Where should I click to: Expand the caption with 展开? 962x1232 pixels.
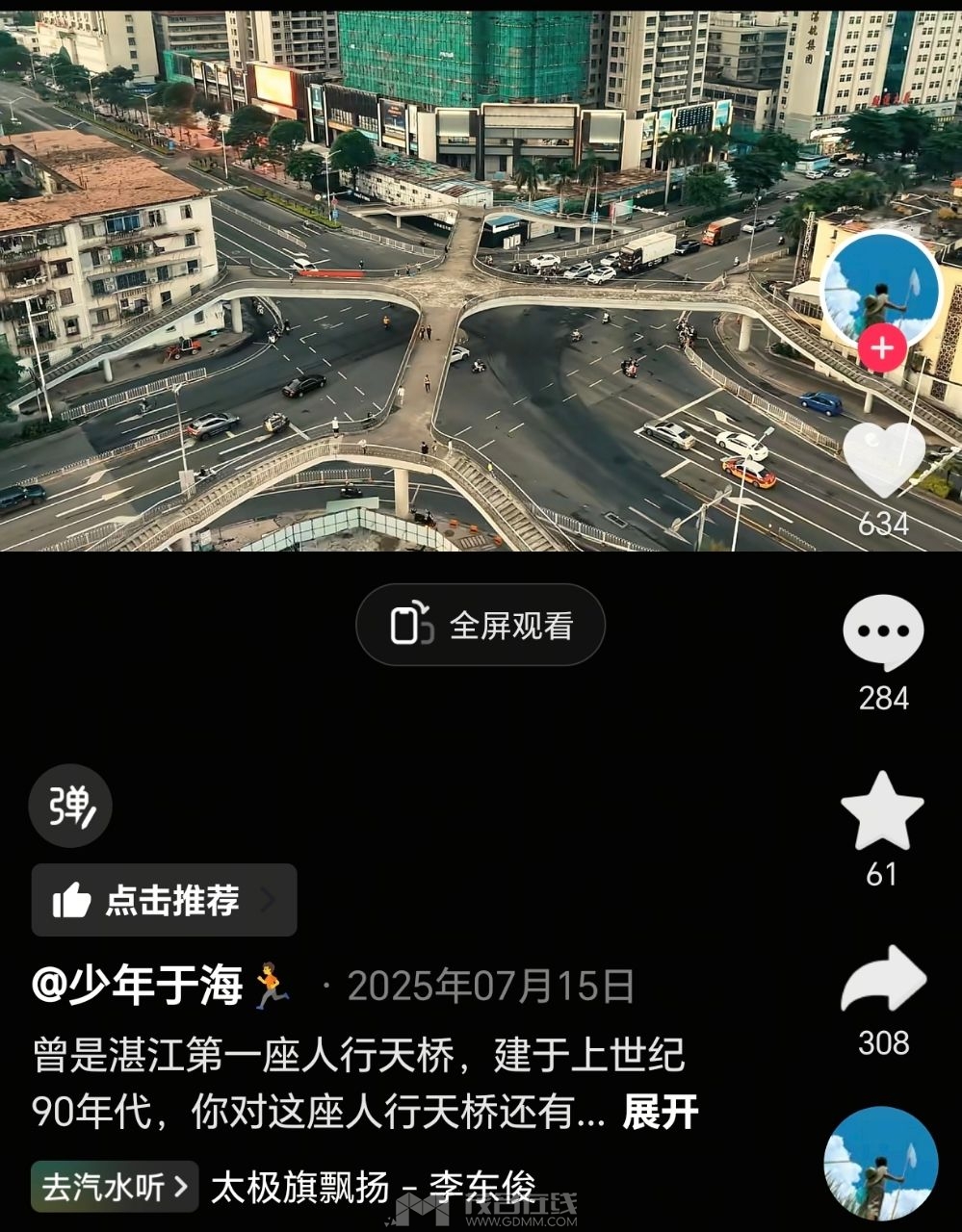point(660,1112)
